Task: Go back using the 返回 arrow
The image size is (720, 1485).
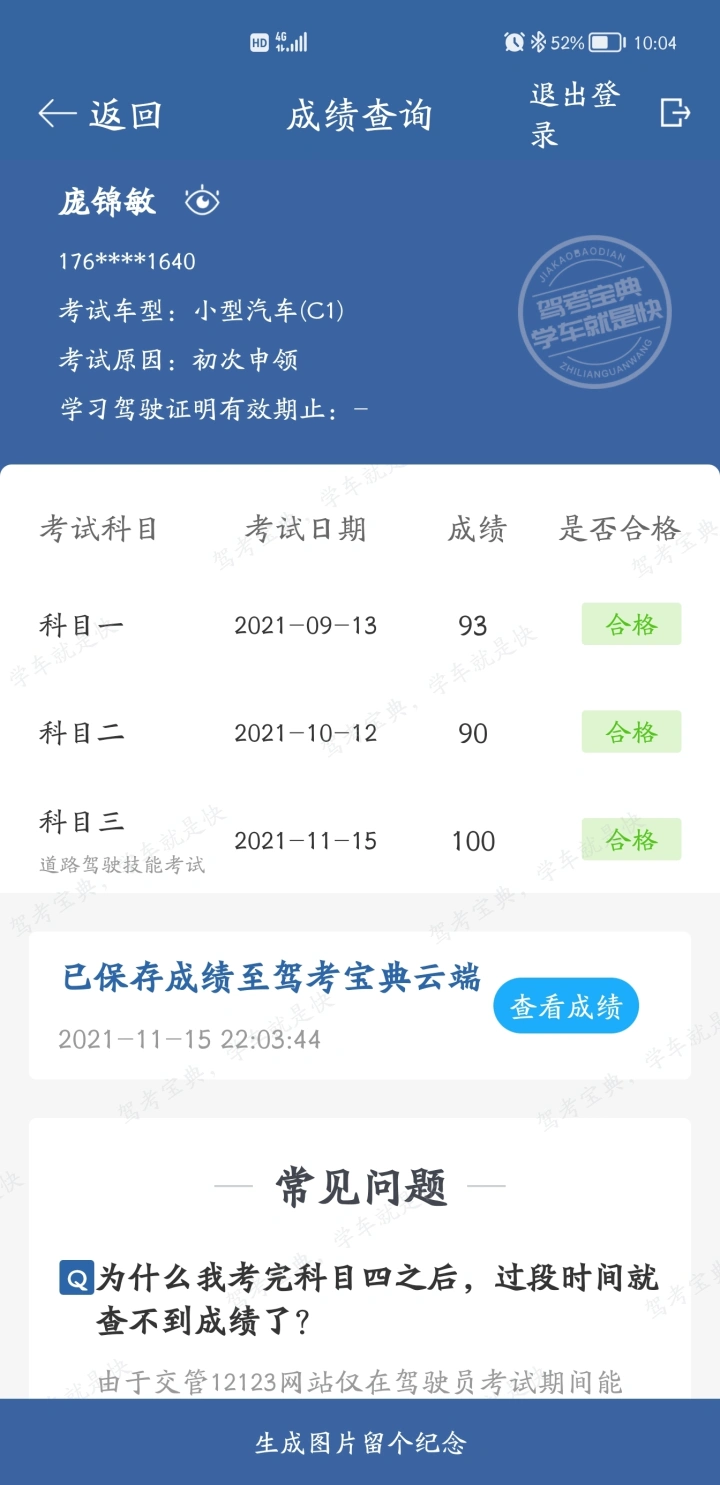Action: 99,114
